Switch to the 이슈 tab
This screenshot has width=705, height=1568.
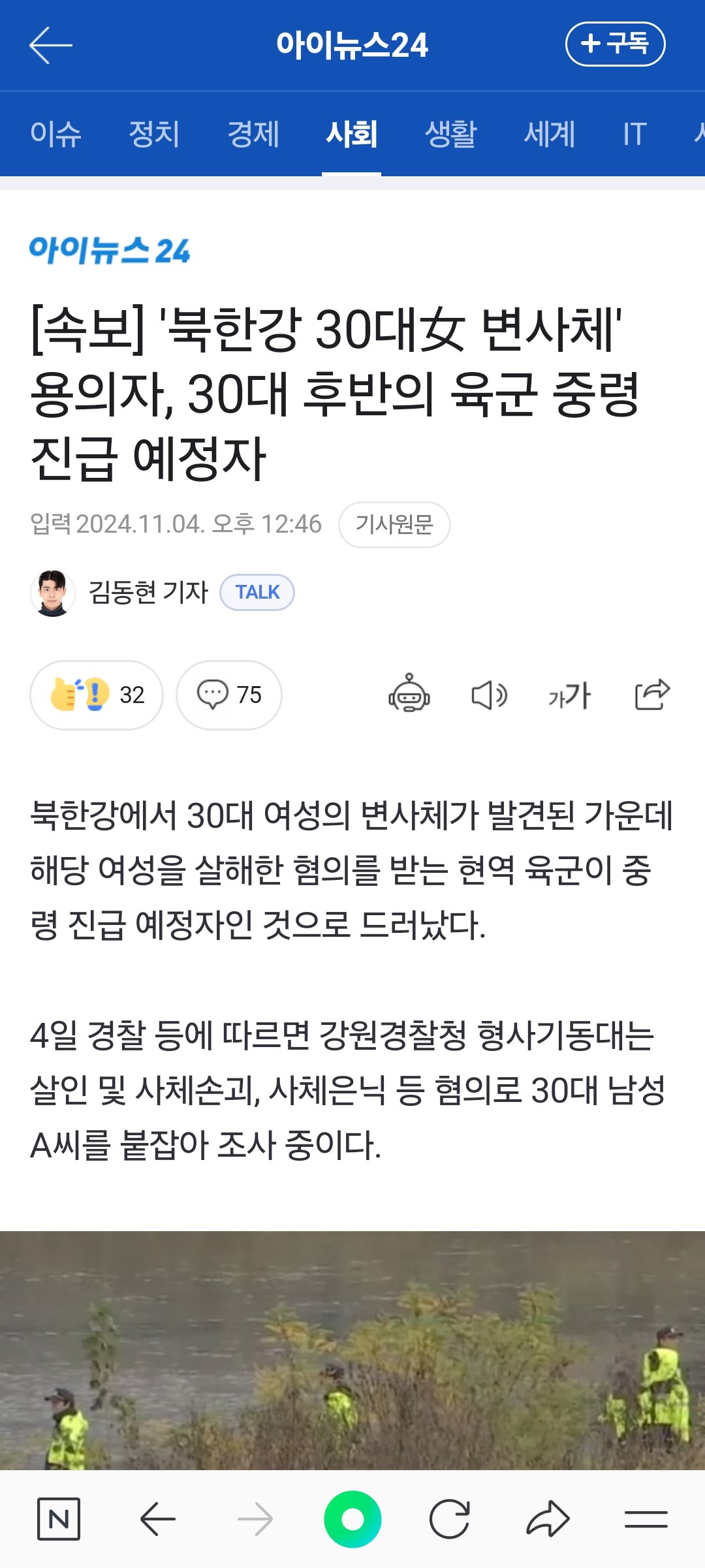tap(55, 134)
